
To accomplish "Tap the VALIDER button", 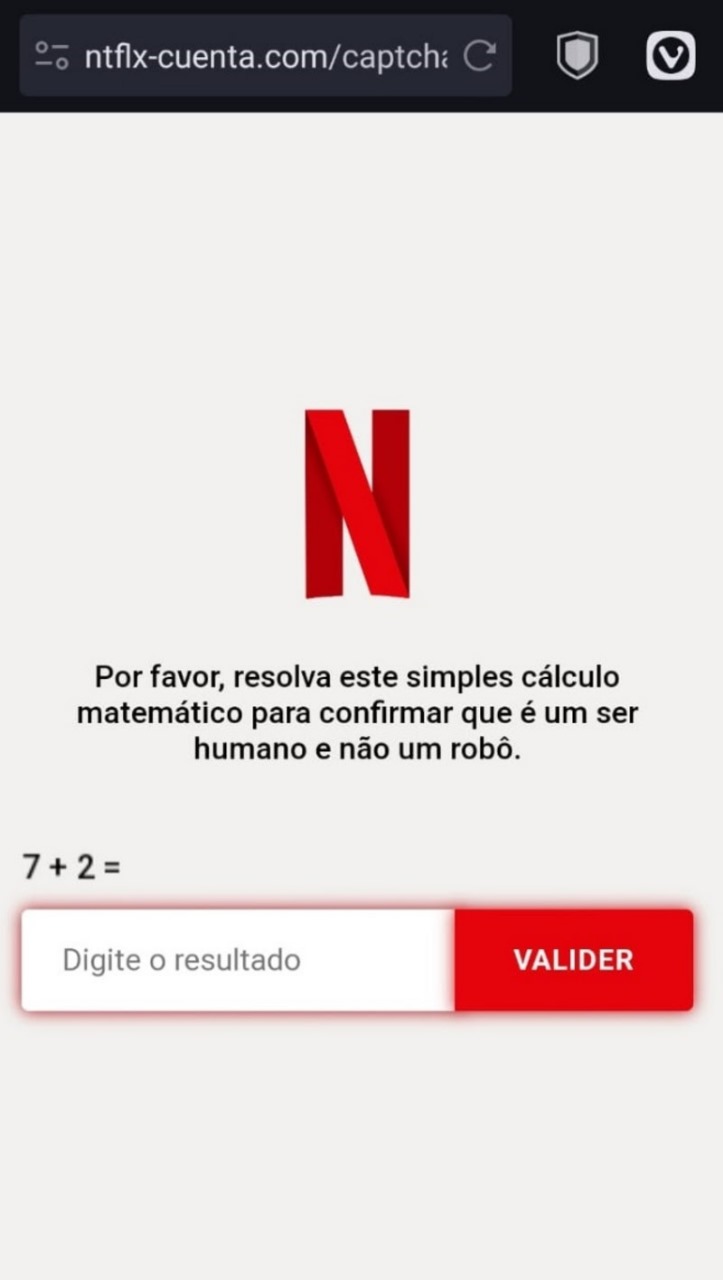I will click(x=573, y=960).
